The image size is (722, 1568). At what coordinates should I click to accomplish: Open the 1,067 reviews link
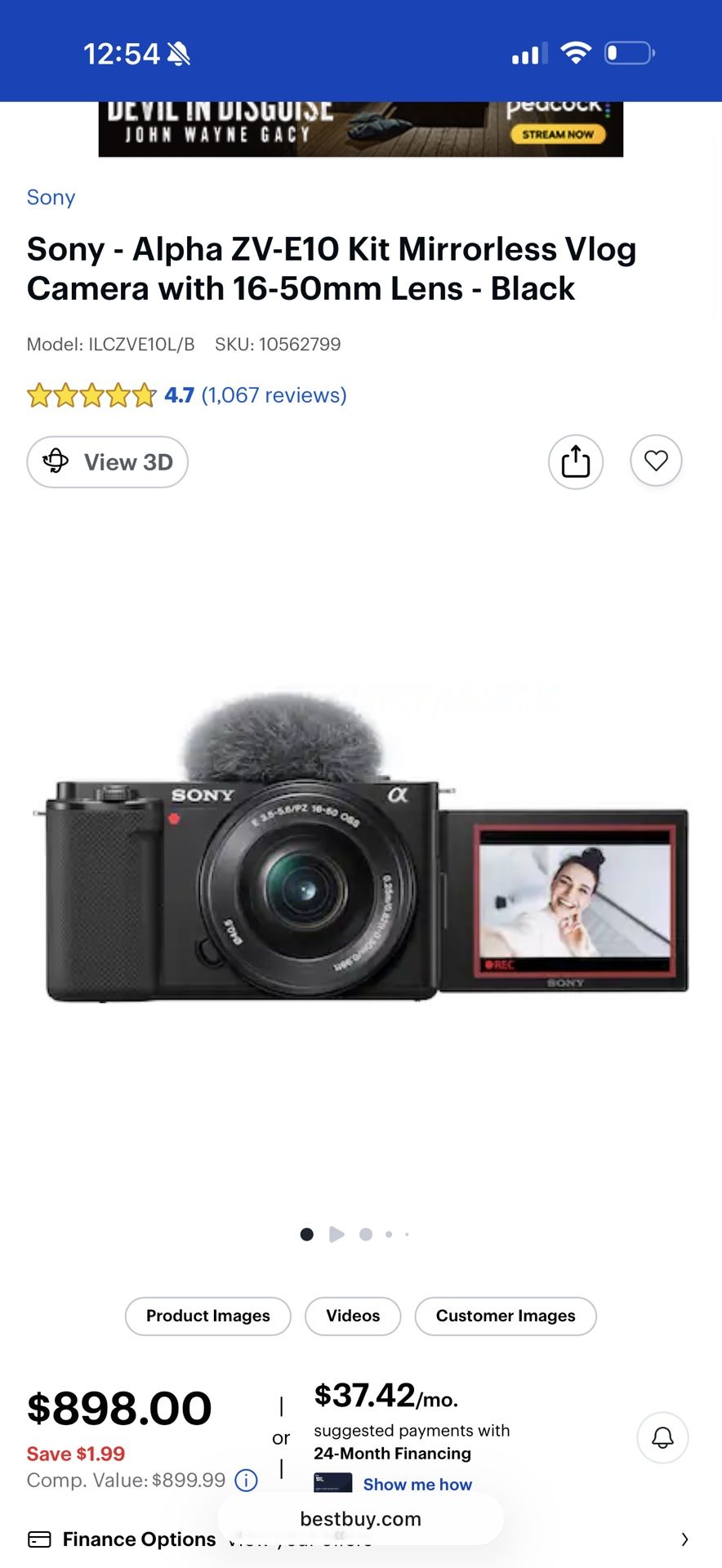coord(274,395)
